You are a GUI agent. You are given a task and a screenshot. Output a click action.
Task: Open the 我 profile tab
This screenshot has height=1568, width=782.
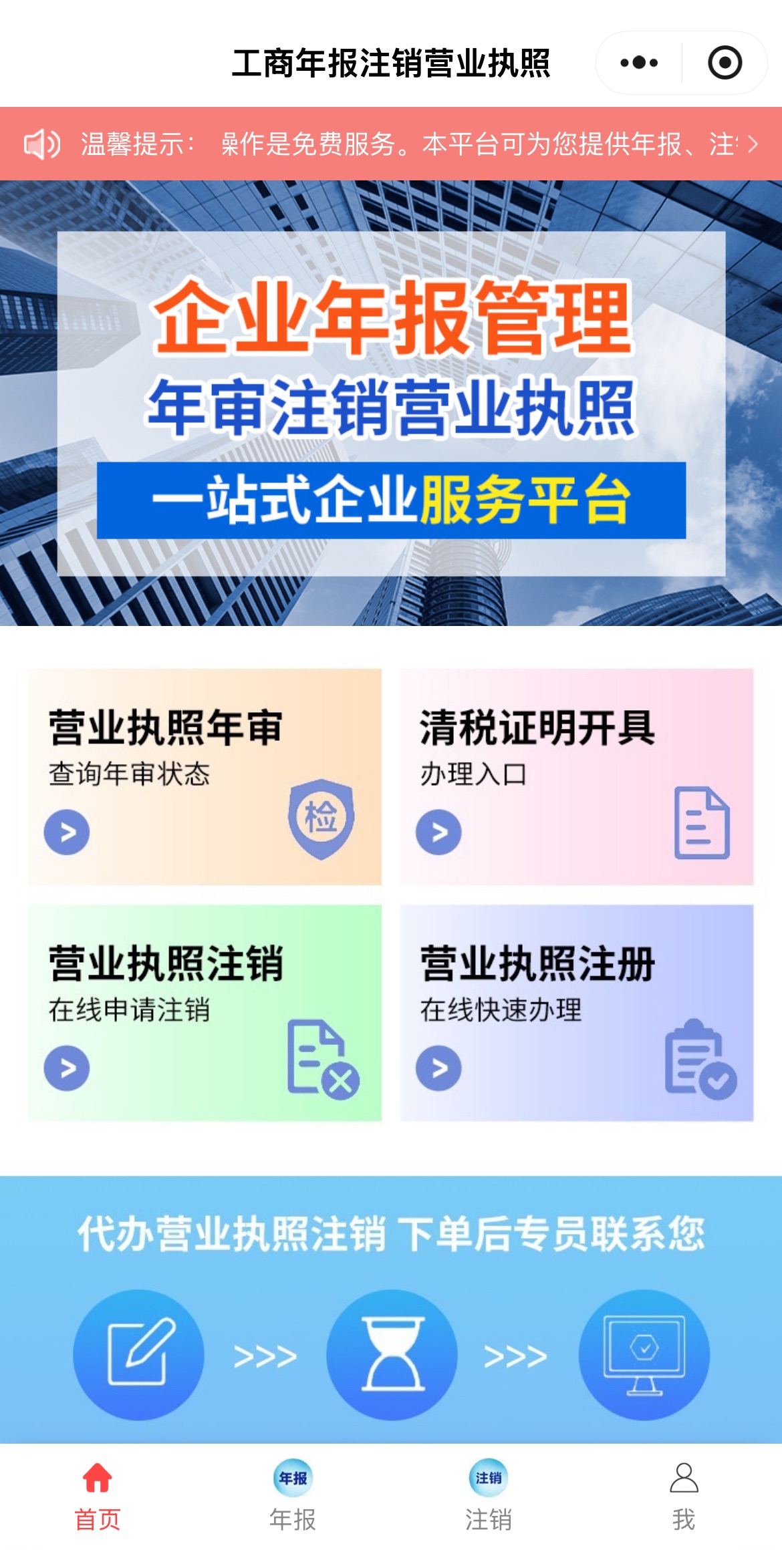coord(684,1497)
